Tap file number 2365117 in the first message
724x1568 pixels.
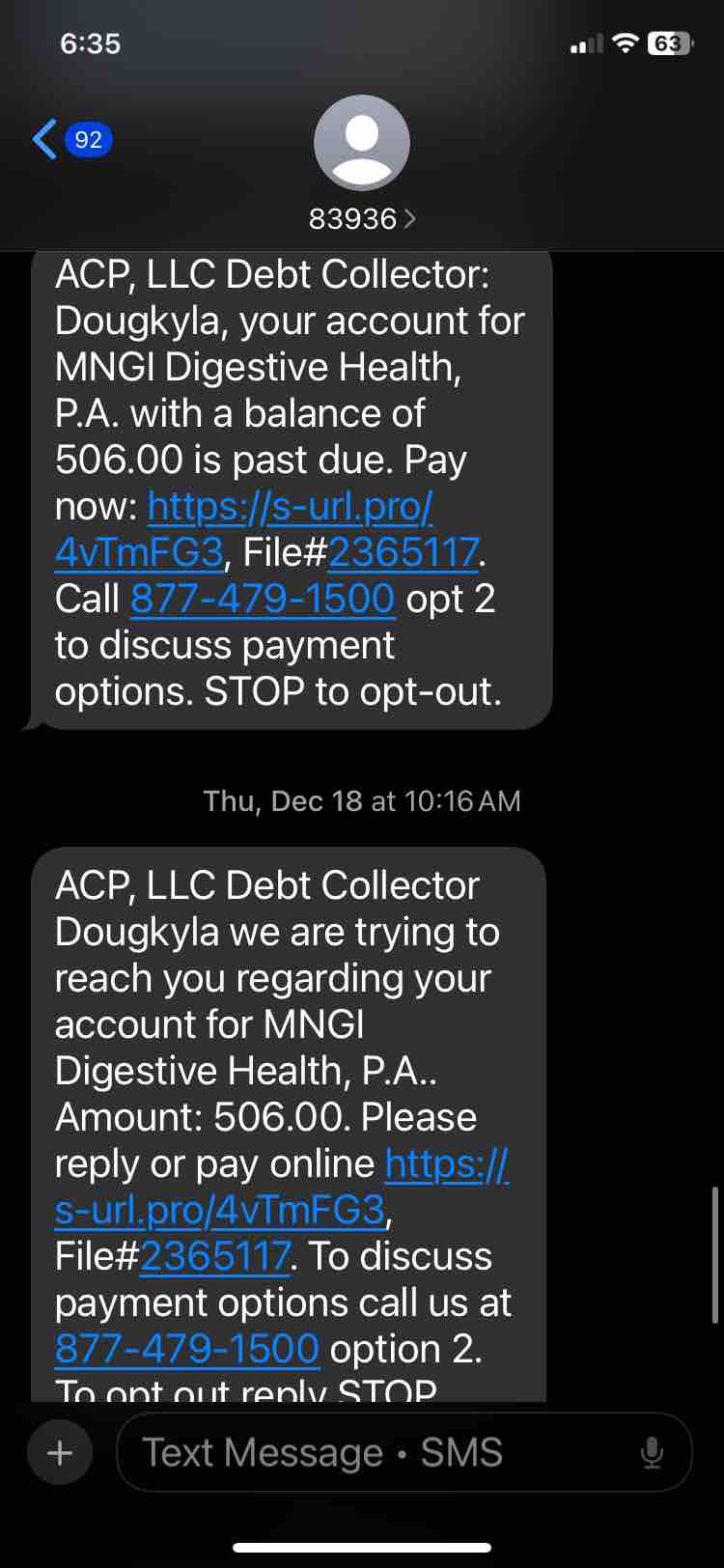(x=404, y=553)
